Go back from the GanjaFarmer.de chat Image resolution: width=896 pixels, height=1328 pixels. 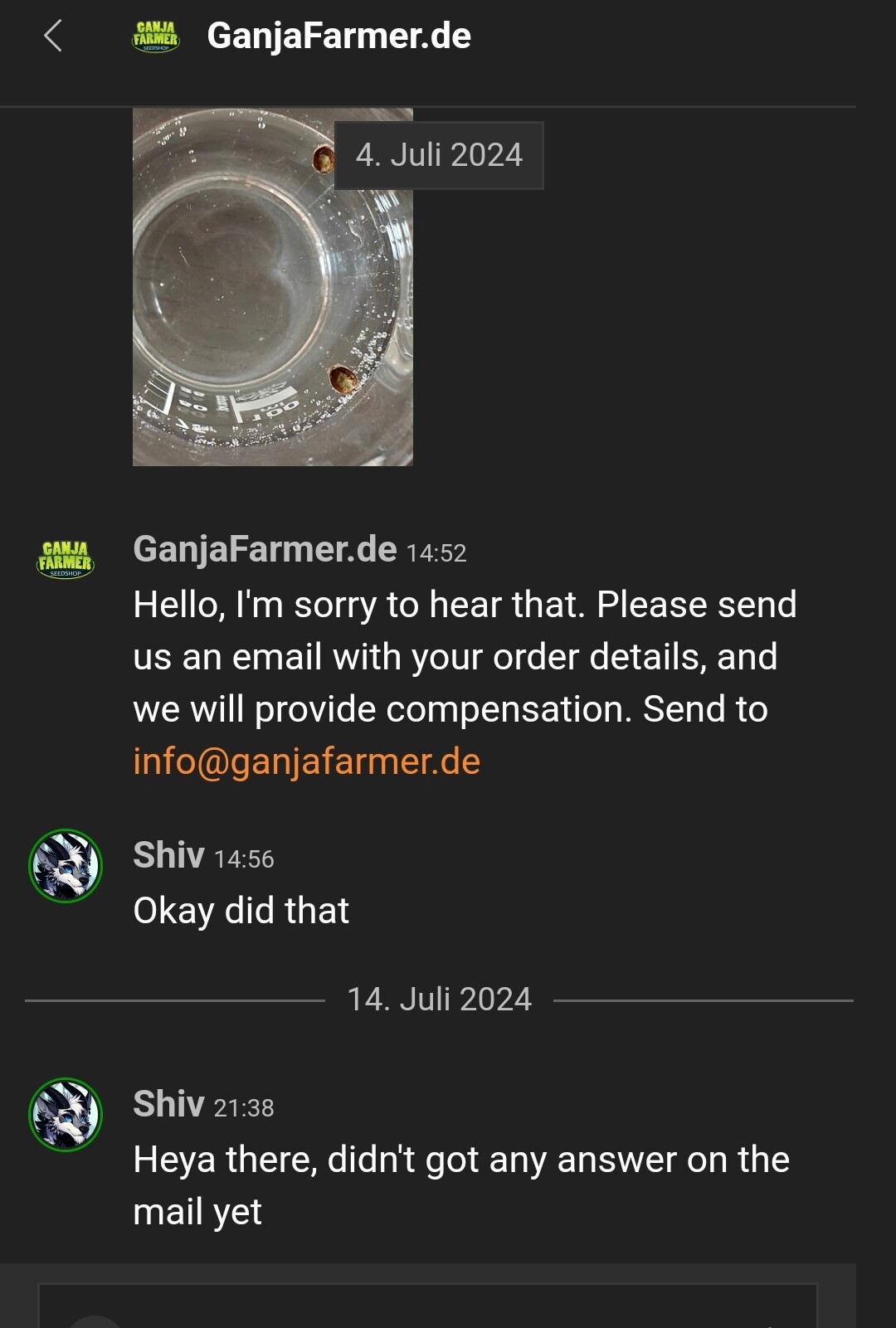coord(53,36)
